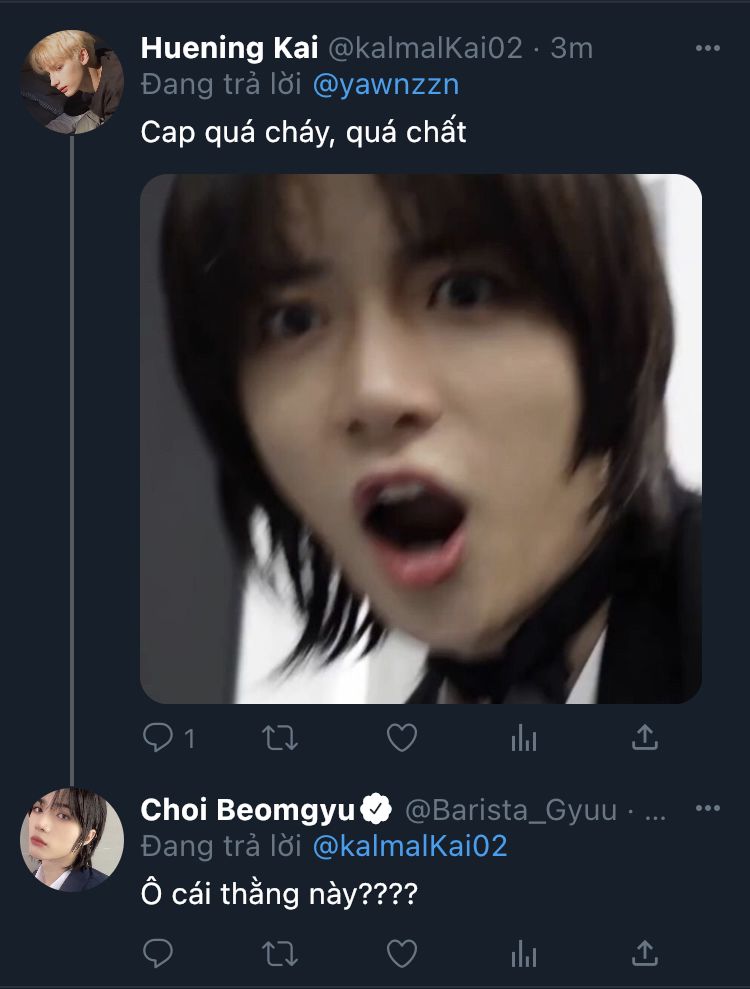The image size is (750, 989).
Task: Like Choi Beomgyu's tweet
Action: click(x=402, y=953)
